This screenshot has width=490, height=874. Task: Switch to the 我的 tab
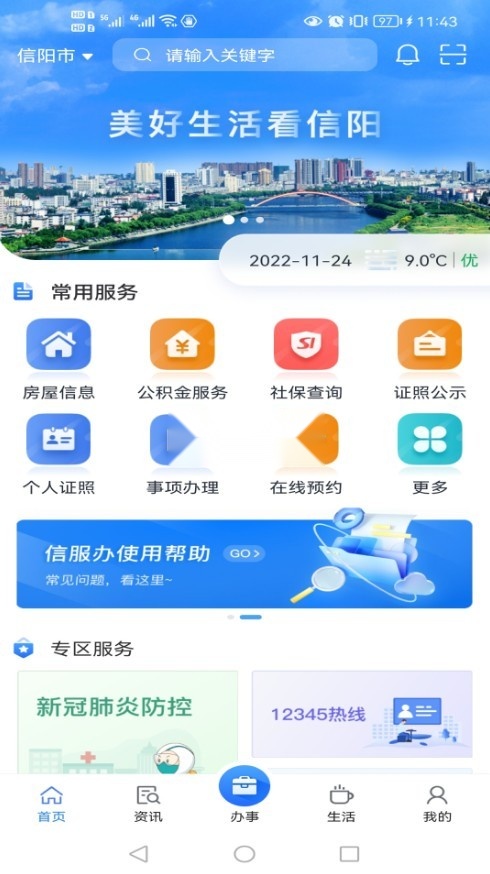click(x=437, y=804)
